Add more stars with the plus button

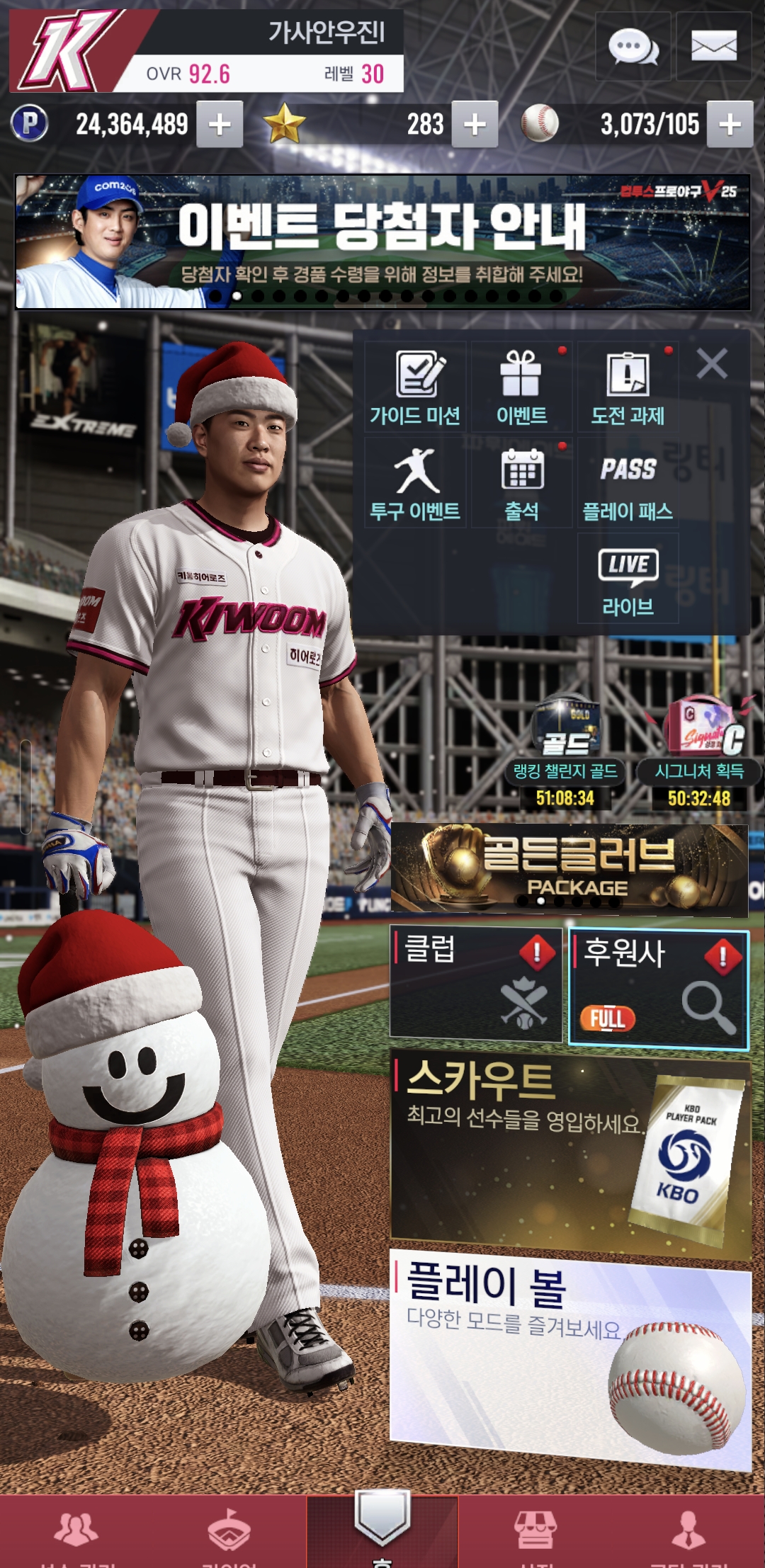[x=475, y=125]
